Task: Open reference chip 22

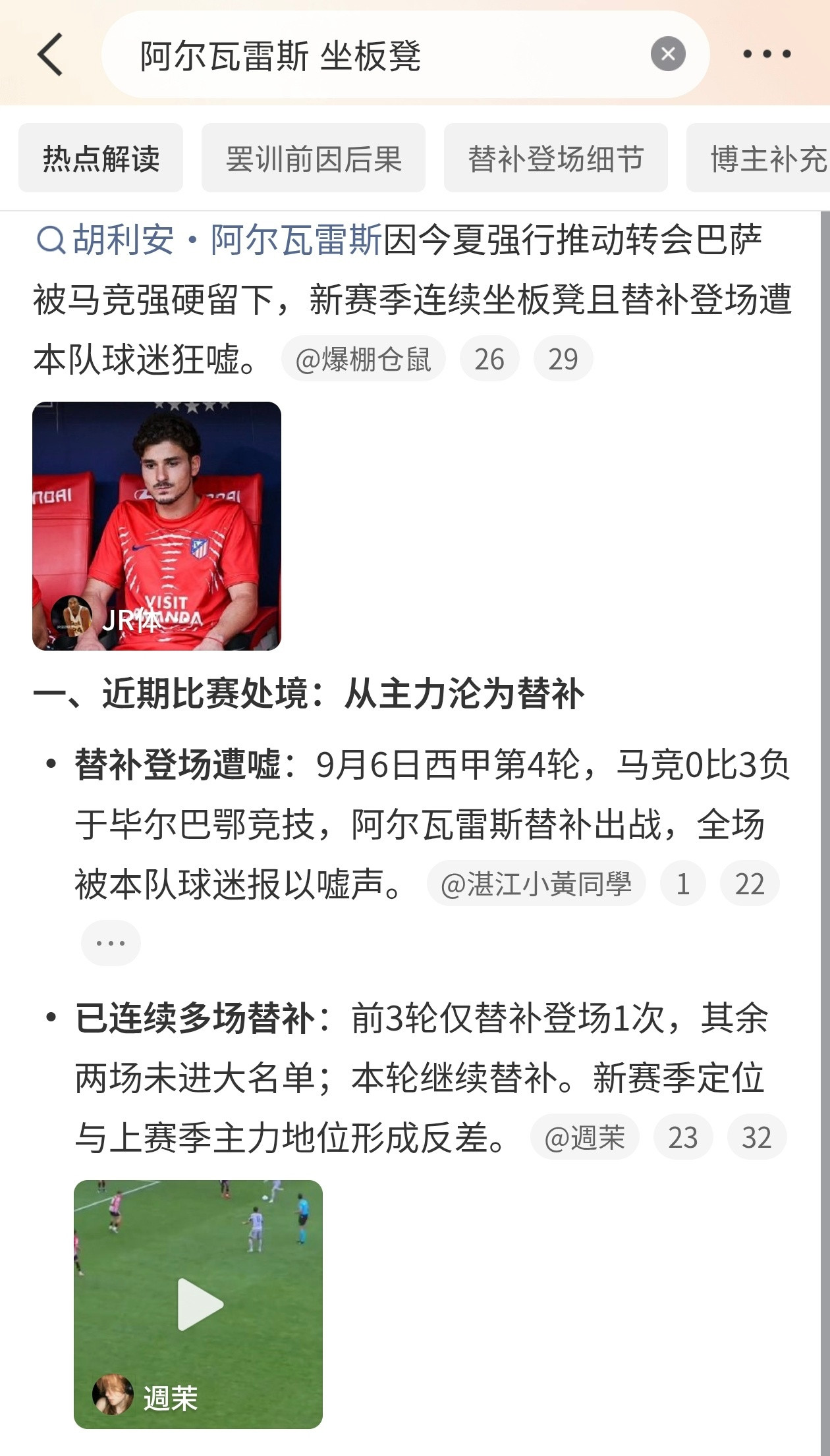Action: (750, 883)
